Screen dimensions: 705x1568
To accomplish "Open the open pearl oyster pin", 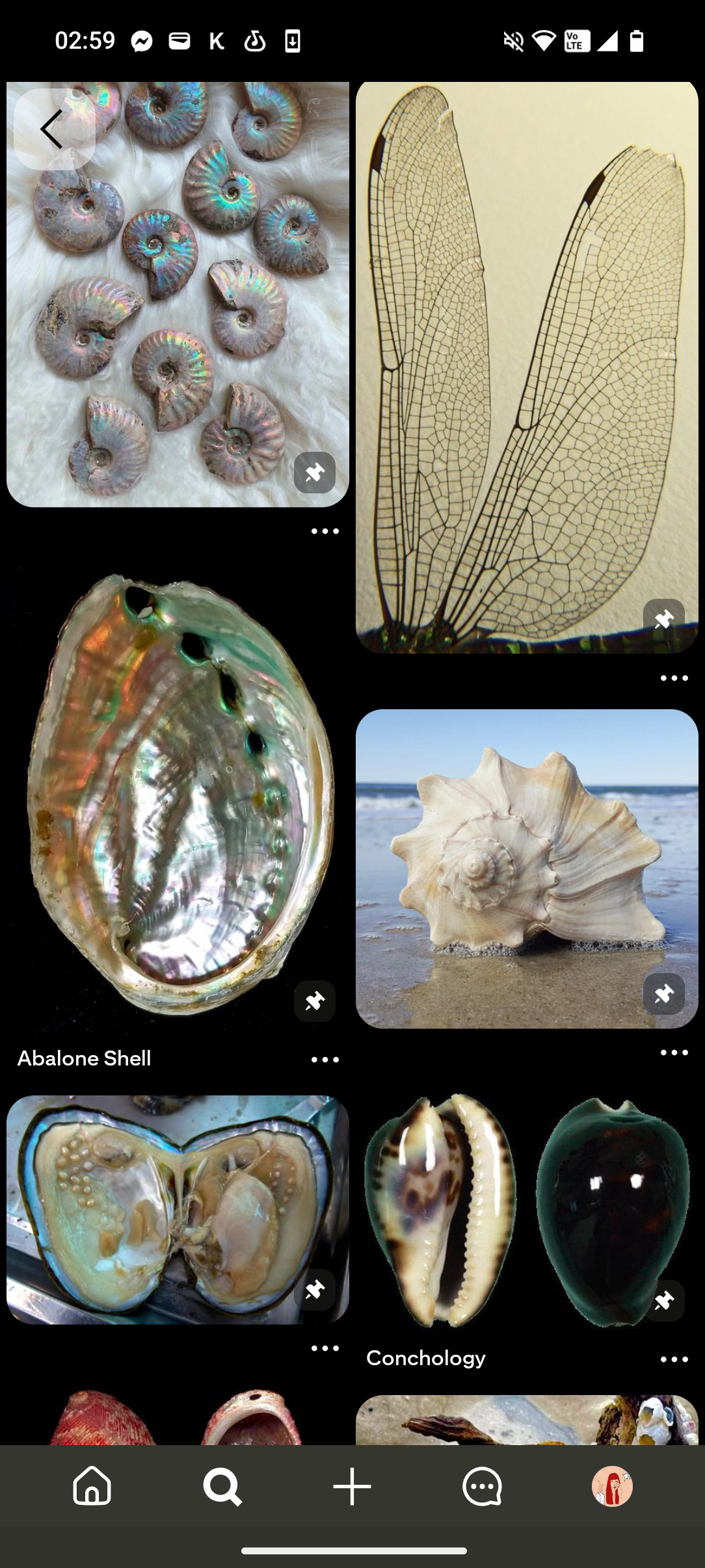I will 177,1209.
